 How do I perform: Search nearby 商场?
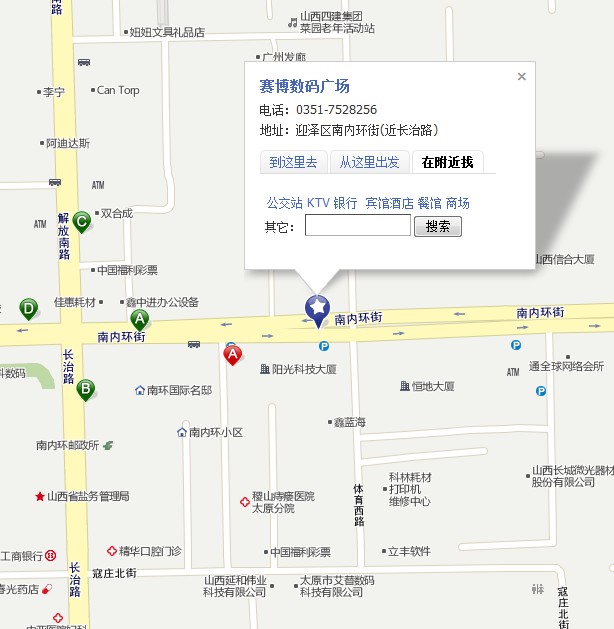tap(457, 203)
